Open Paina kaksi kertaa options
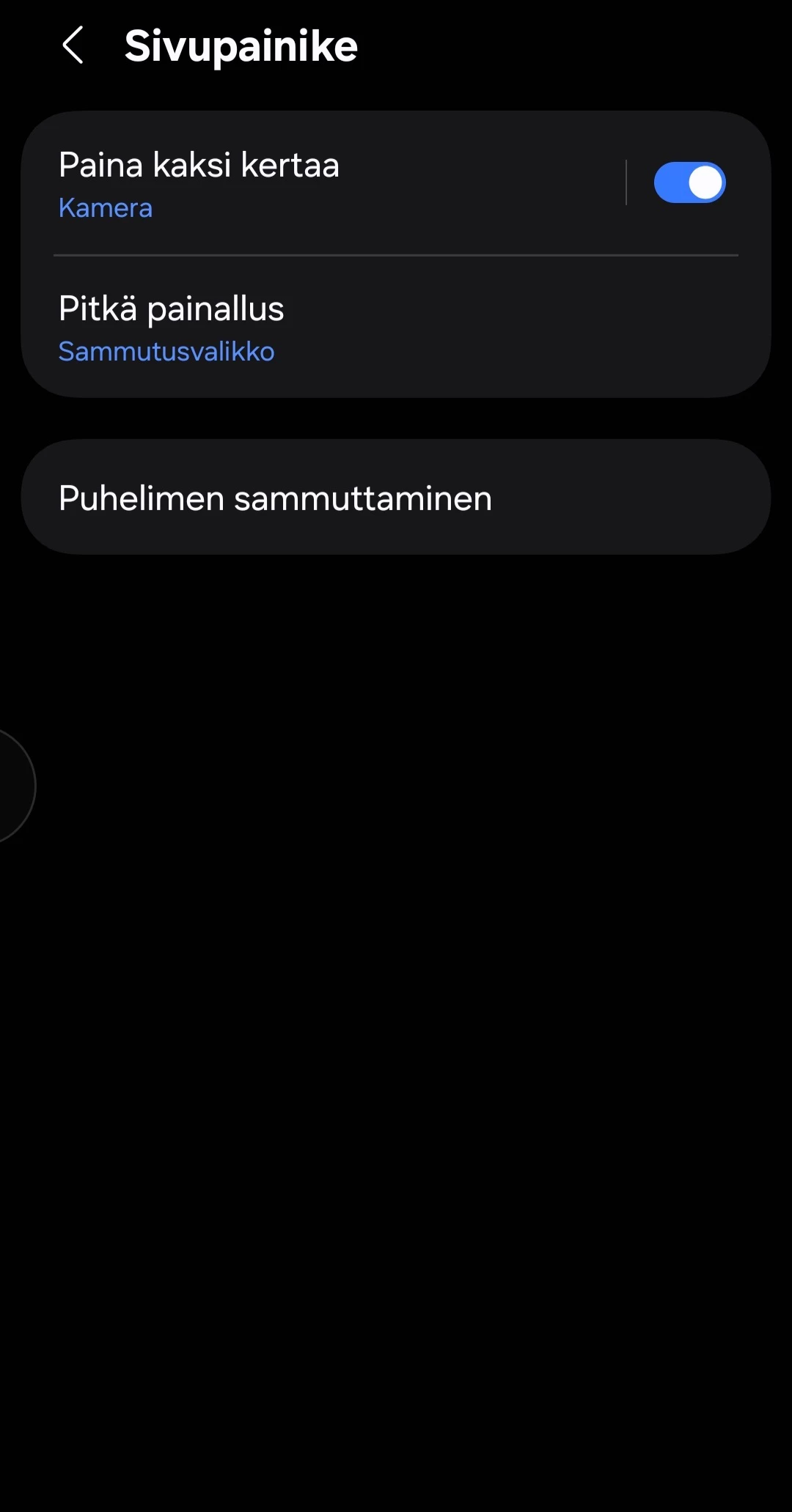 tap(323, 183)
